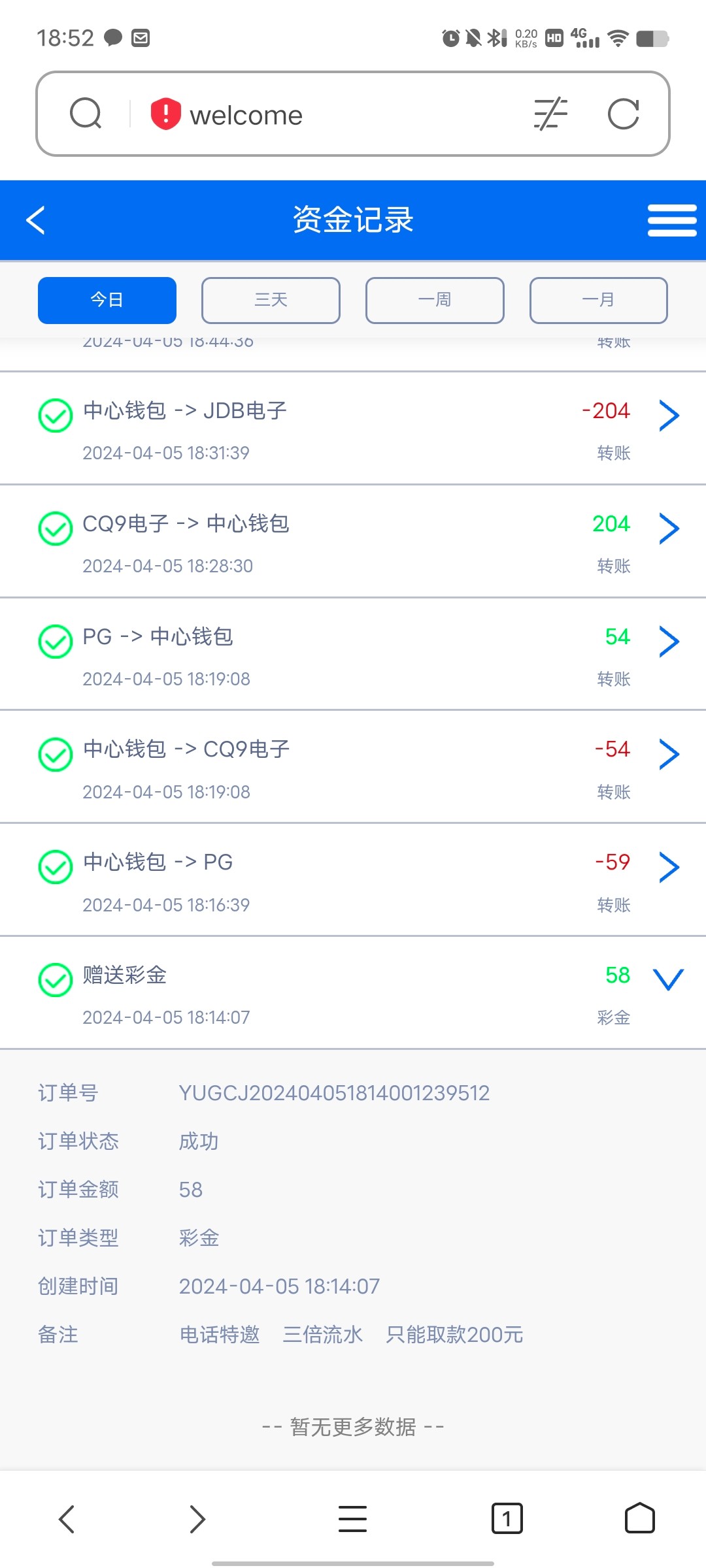This screenshot has height=1568, width=706.
Task: Expand the 中心钱包 -> JDB电子 record
Action: pyautogui.click(x=669, y=416)
